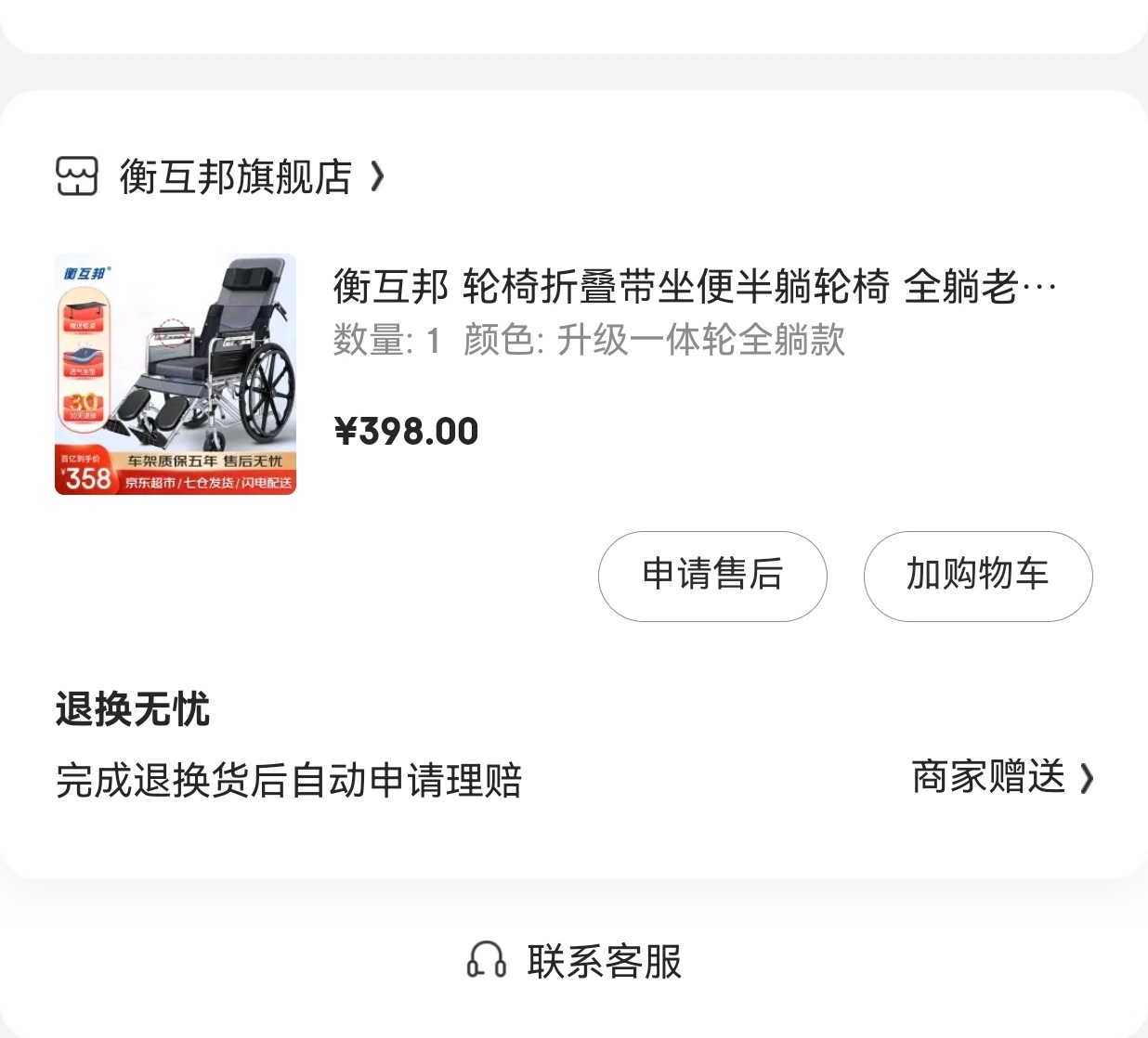
Task: Tap 加购物车 to add item to cart
Action: [977, 576]
